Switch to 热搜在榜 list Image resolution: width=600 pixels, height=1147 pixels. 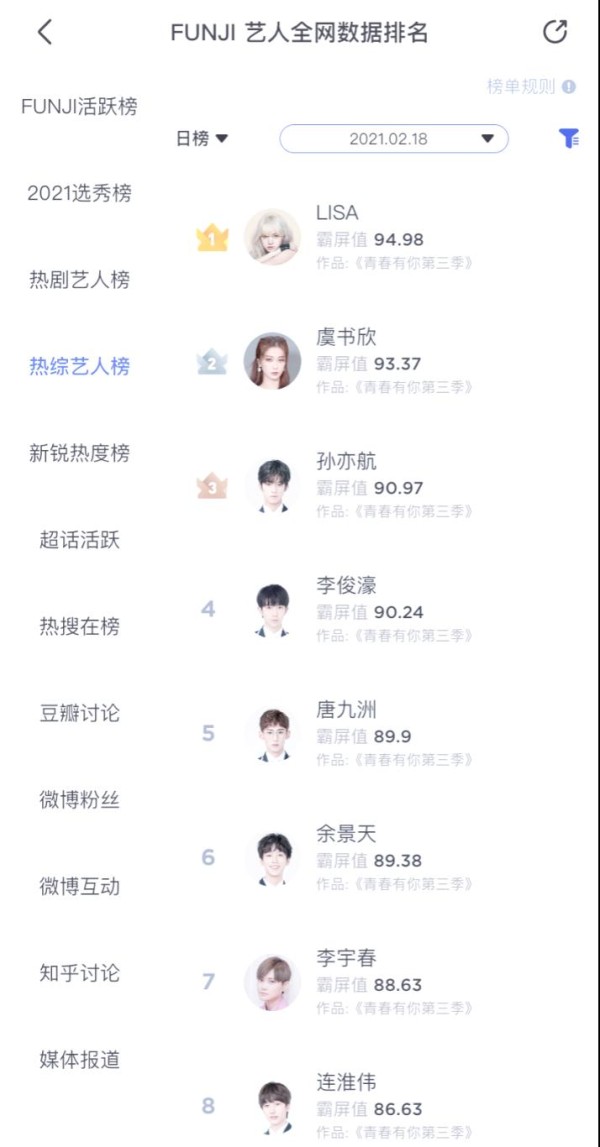(79, 626)
